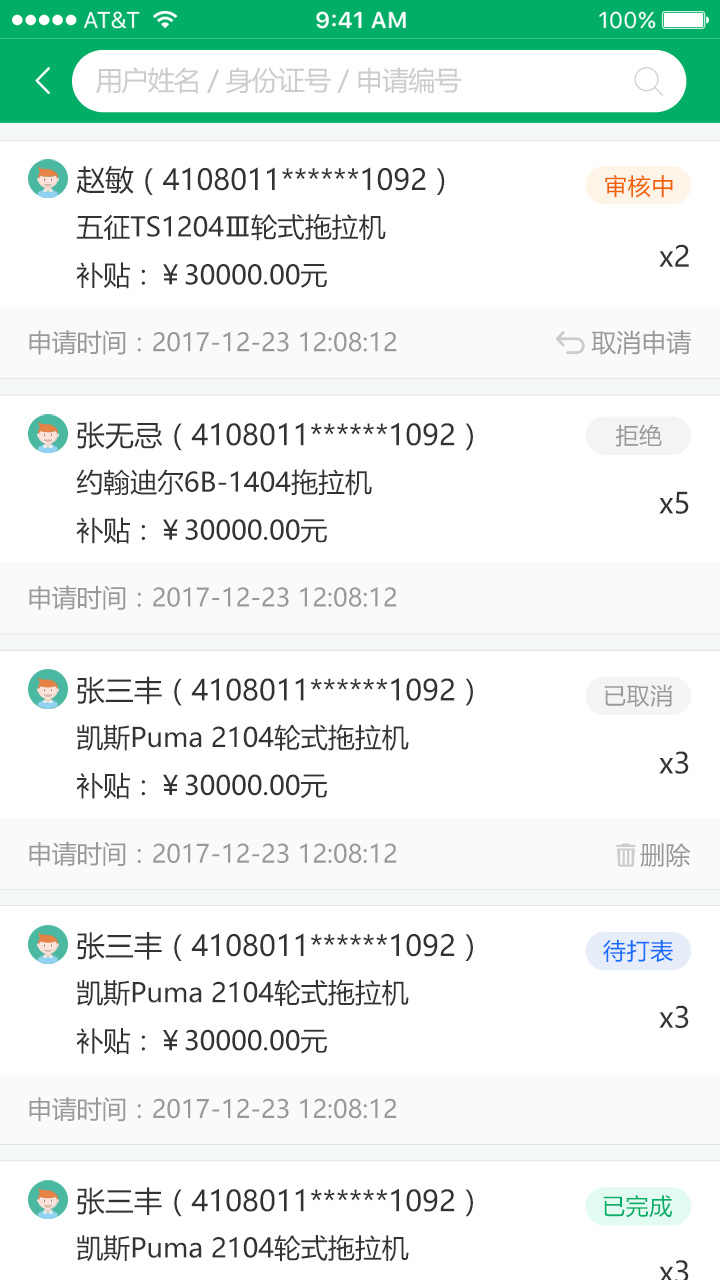The image size is (720, 1280).
Task: Click the back arrow in the header
Action: tap(41, 80)
